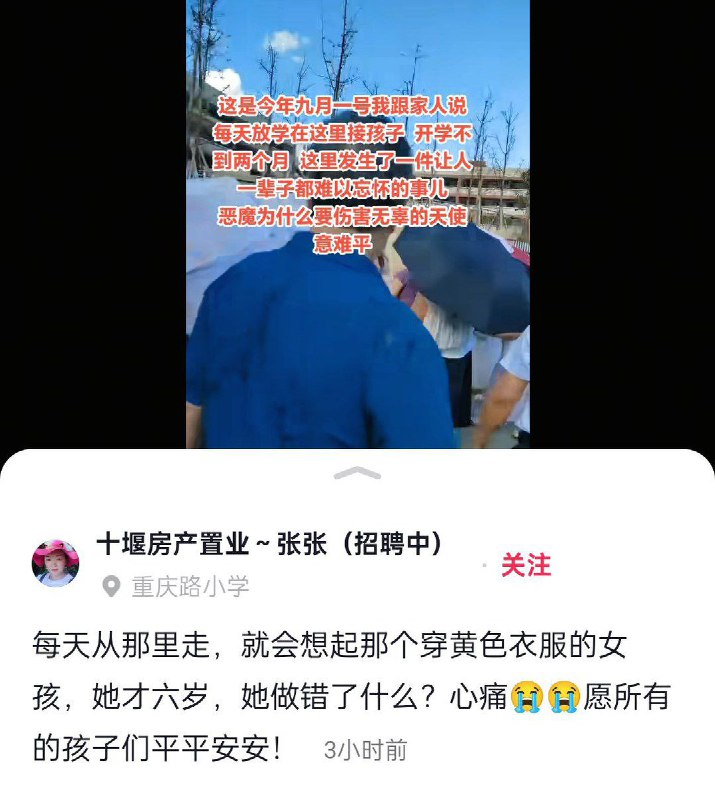Viewport: 715px width, 800px height.
Task: View the 十堰房产置业~张张 user profile
Action: (270, 544)
